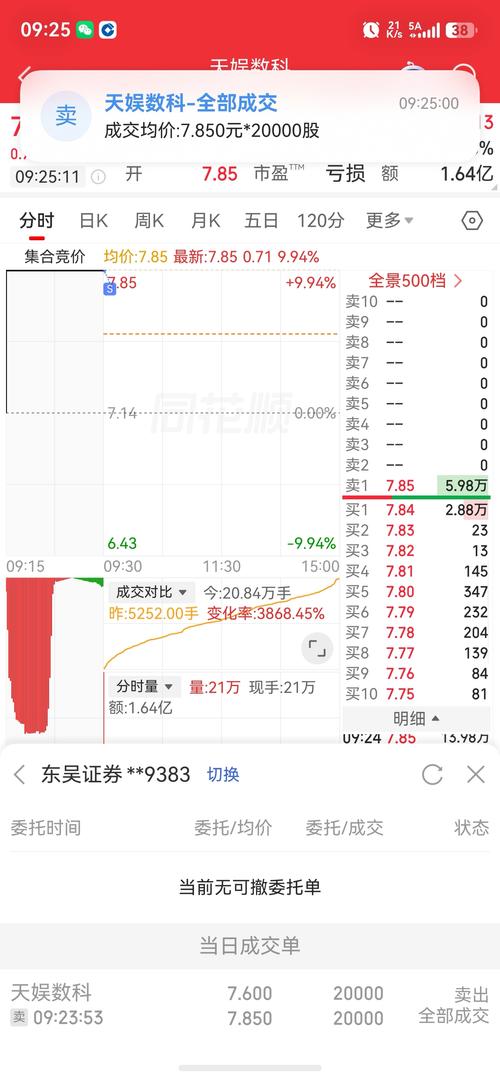Tap the info icon beside 09:25:11

pos(98,177)
